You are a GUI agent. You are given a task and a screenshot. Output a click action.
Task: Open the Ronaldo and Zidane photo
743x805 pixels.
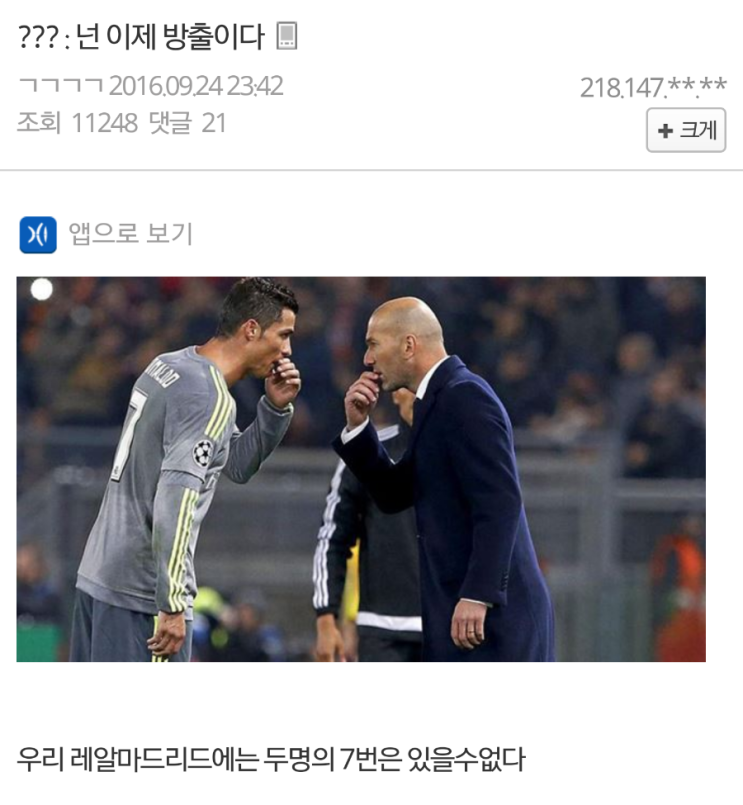pyautogui.click(x=361, y=469)
